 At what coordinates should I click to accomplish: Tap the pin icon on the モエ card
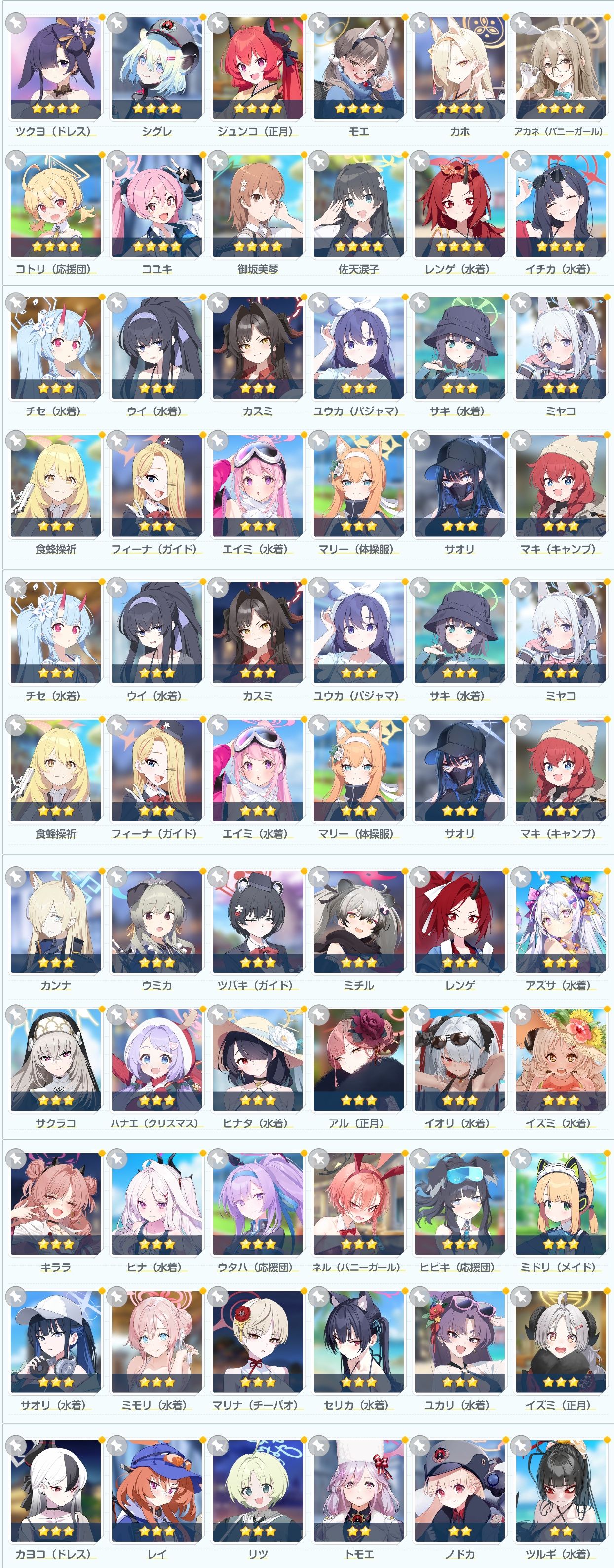[318, 23]
